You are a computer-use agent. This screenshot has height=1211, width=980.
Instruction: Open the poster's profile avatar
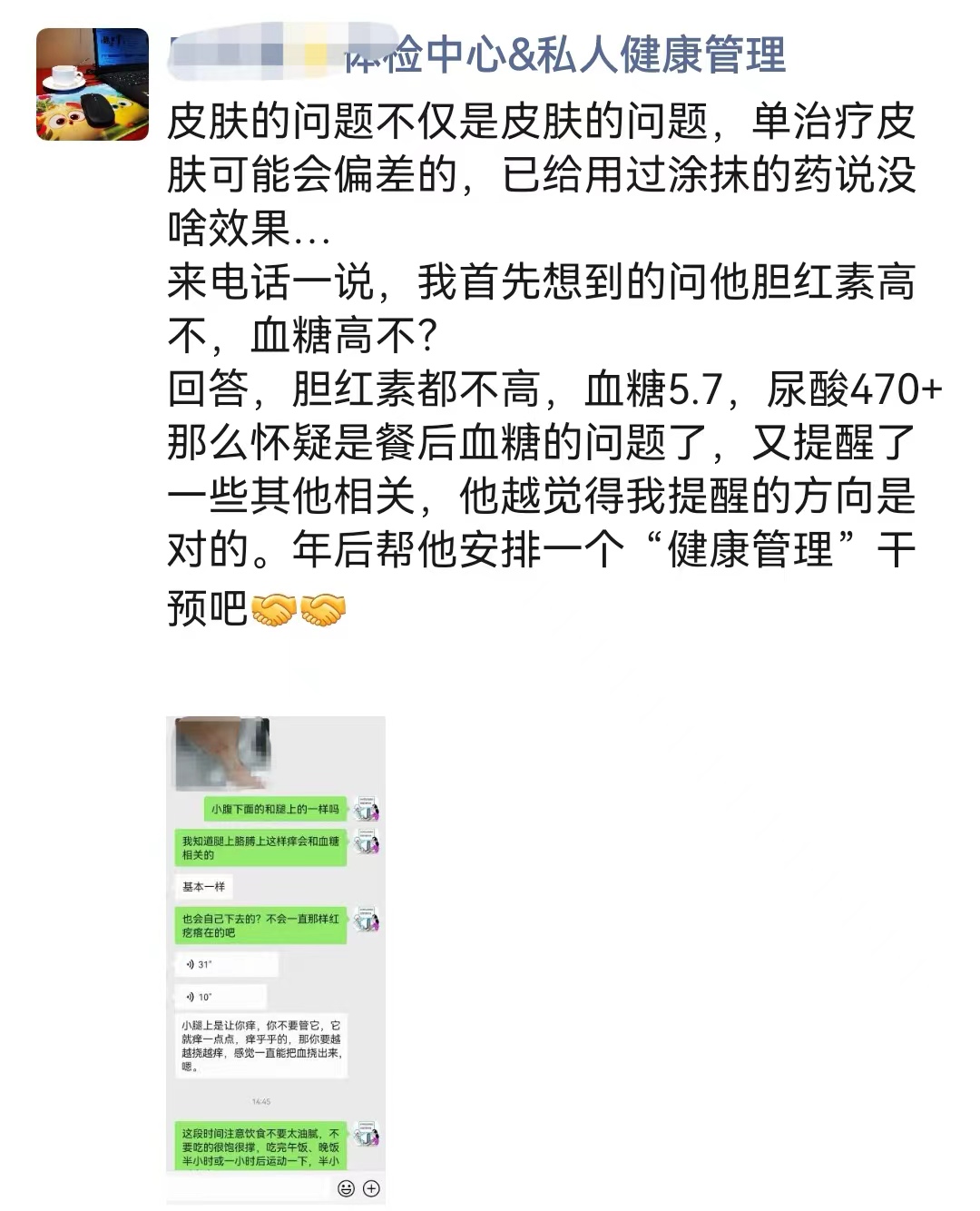[93, 84]
